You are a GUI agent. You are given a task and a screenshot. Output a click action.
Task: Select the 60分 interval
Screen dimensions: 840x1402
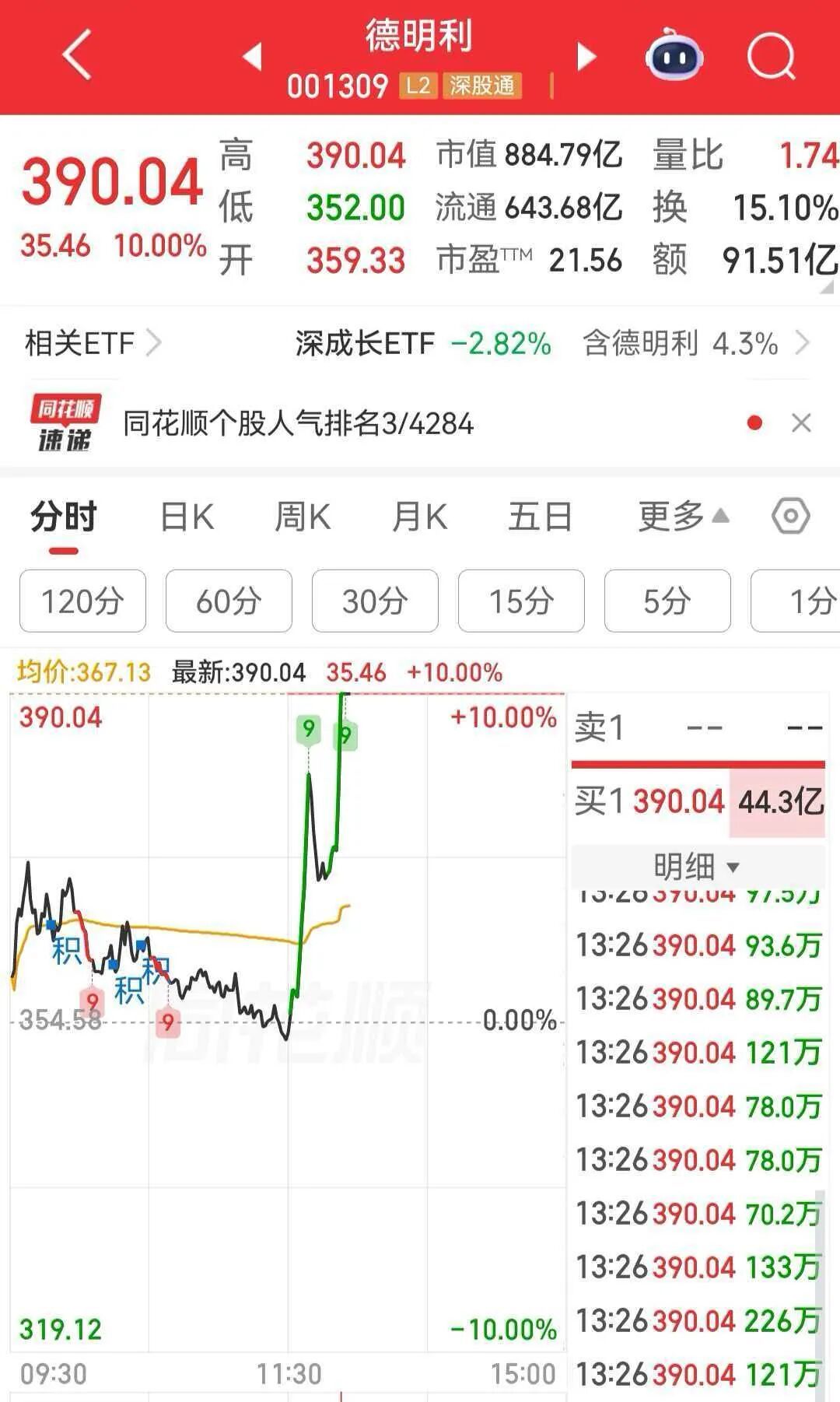coord(229,601)
